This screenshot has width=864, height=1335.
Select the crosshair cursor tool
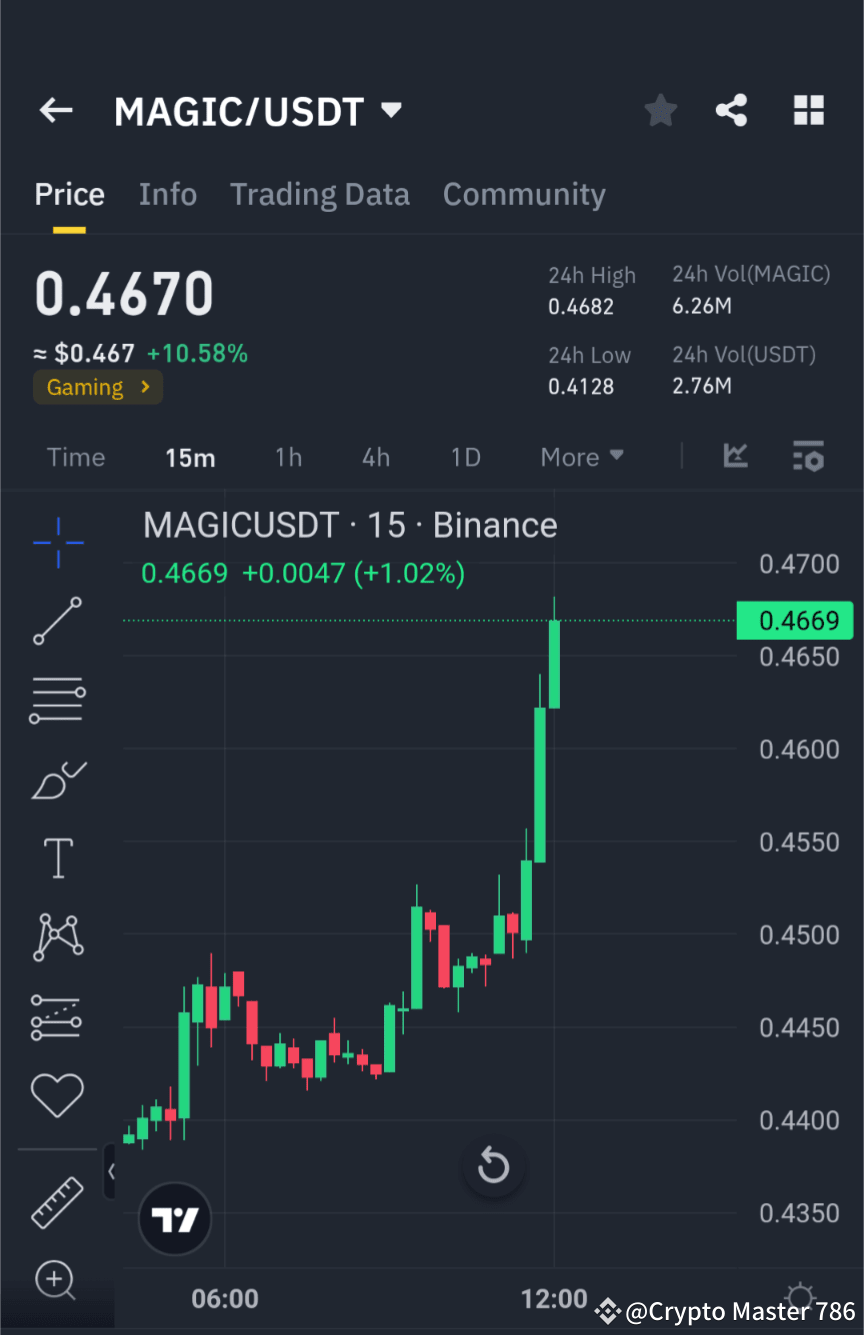point(57,543)
